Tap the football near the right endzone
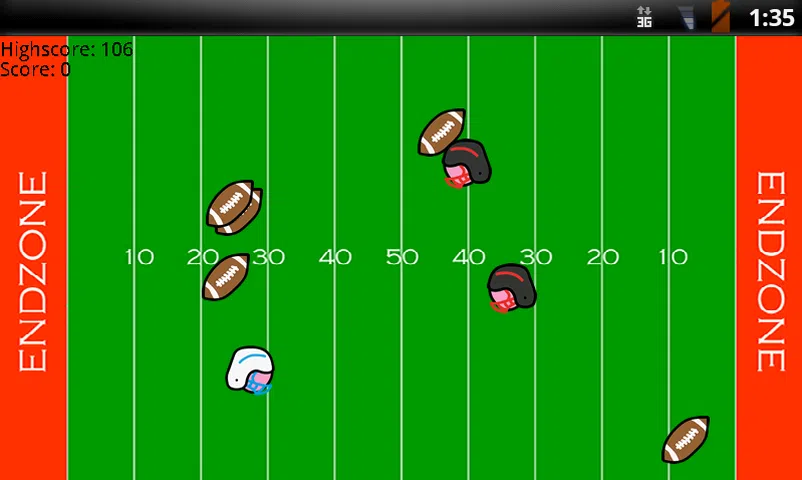This screenshot has width=802, height=480. (x=686, y=439)
